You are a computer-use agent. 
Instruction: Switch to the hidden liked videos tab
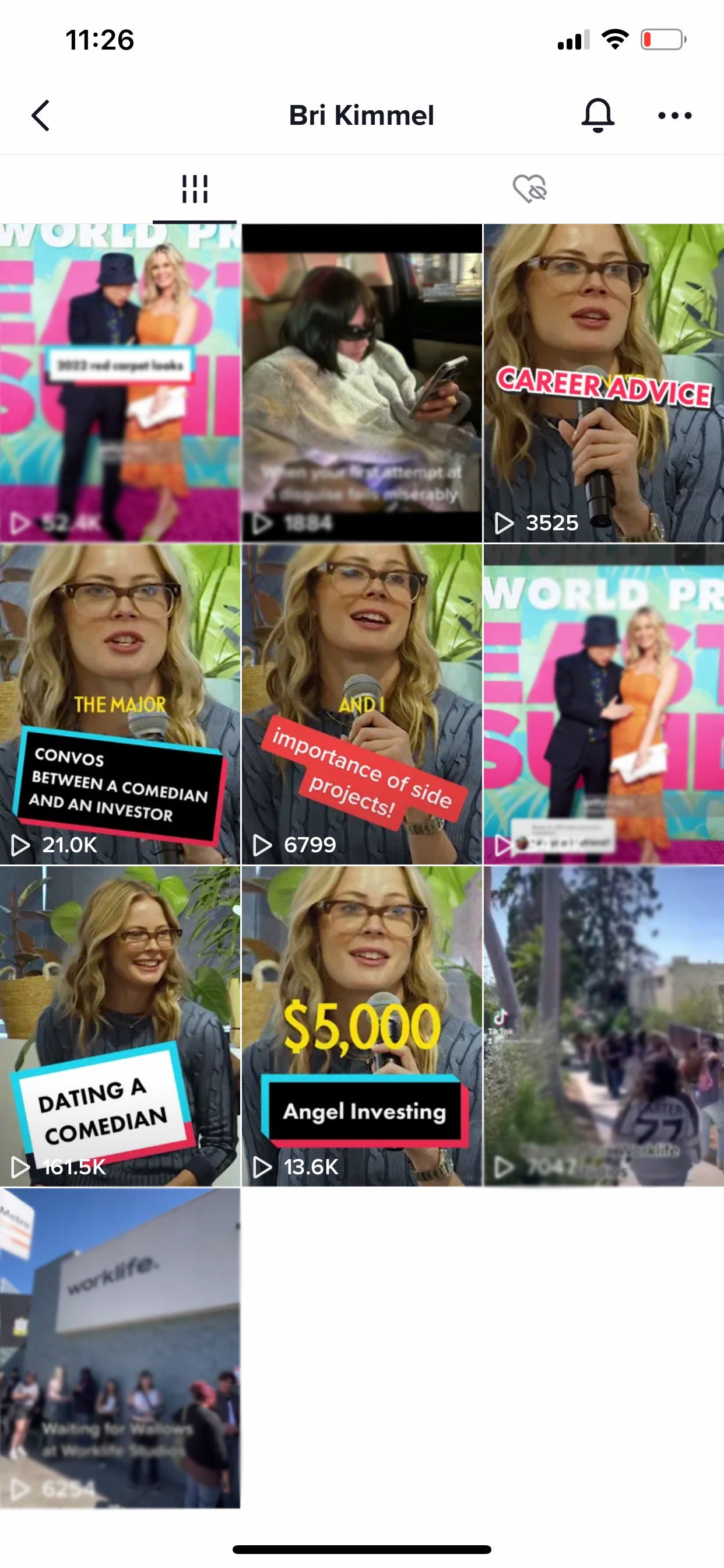point(529,190)
